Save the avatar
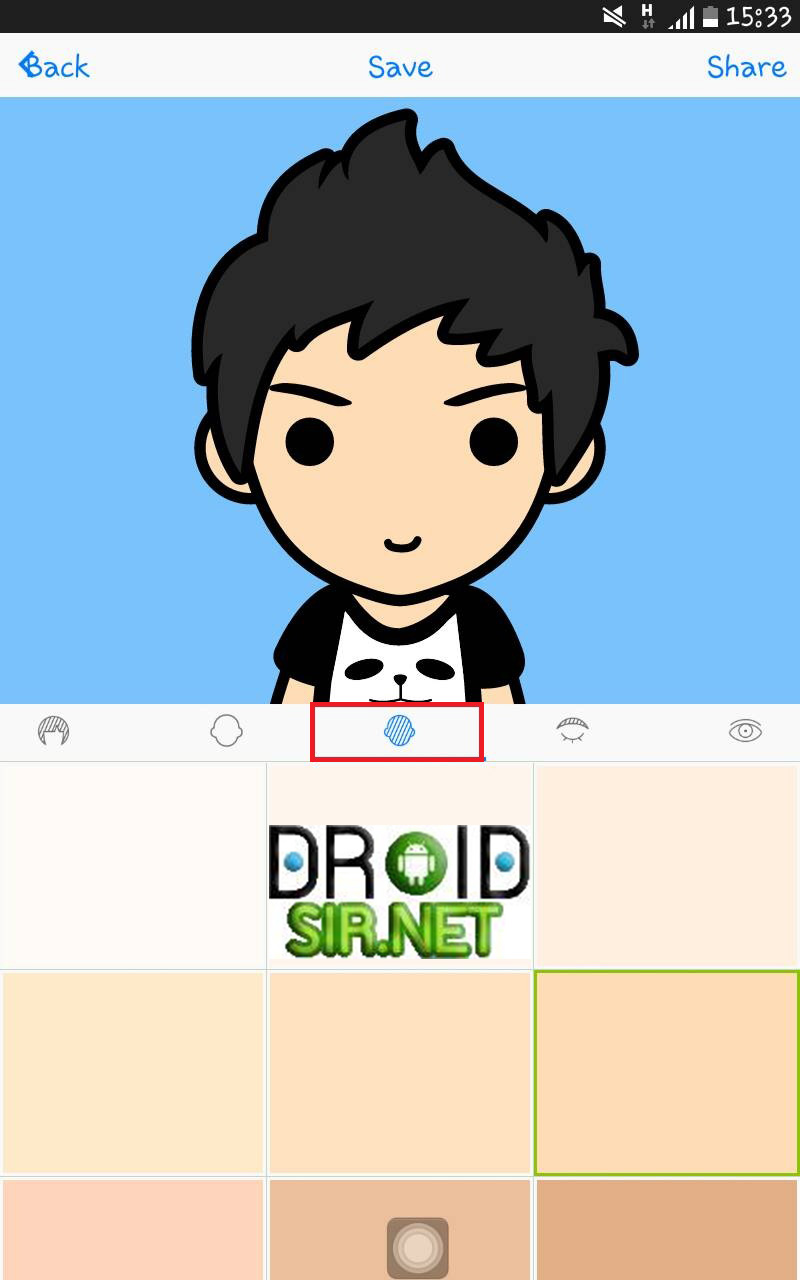This screenshot has height=1280, width=800. click(400, 66)
